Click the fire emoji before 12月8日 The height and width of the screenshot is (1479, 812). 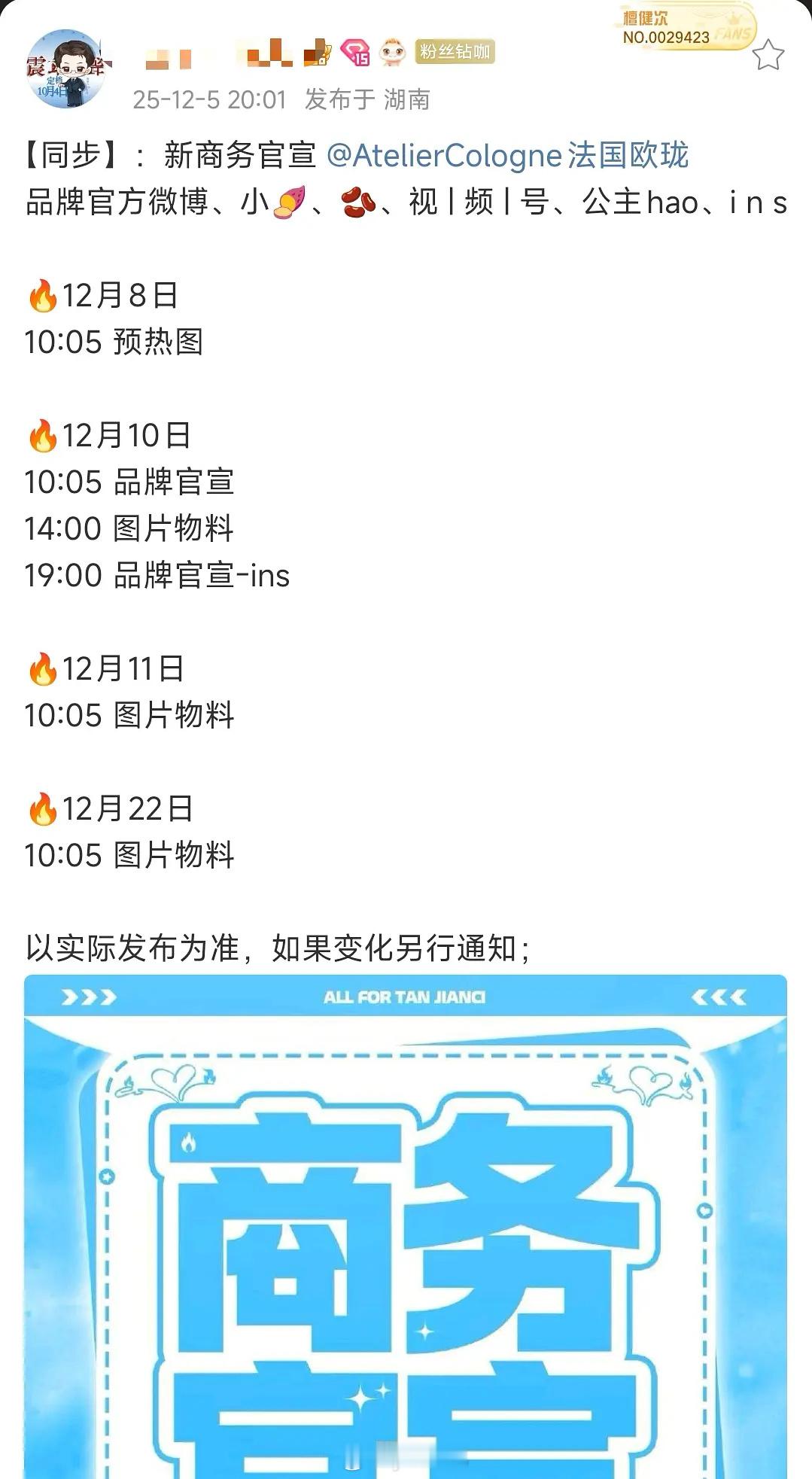click(43, 297)
